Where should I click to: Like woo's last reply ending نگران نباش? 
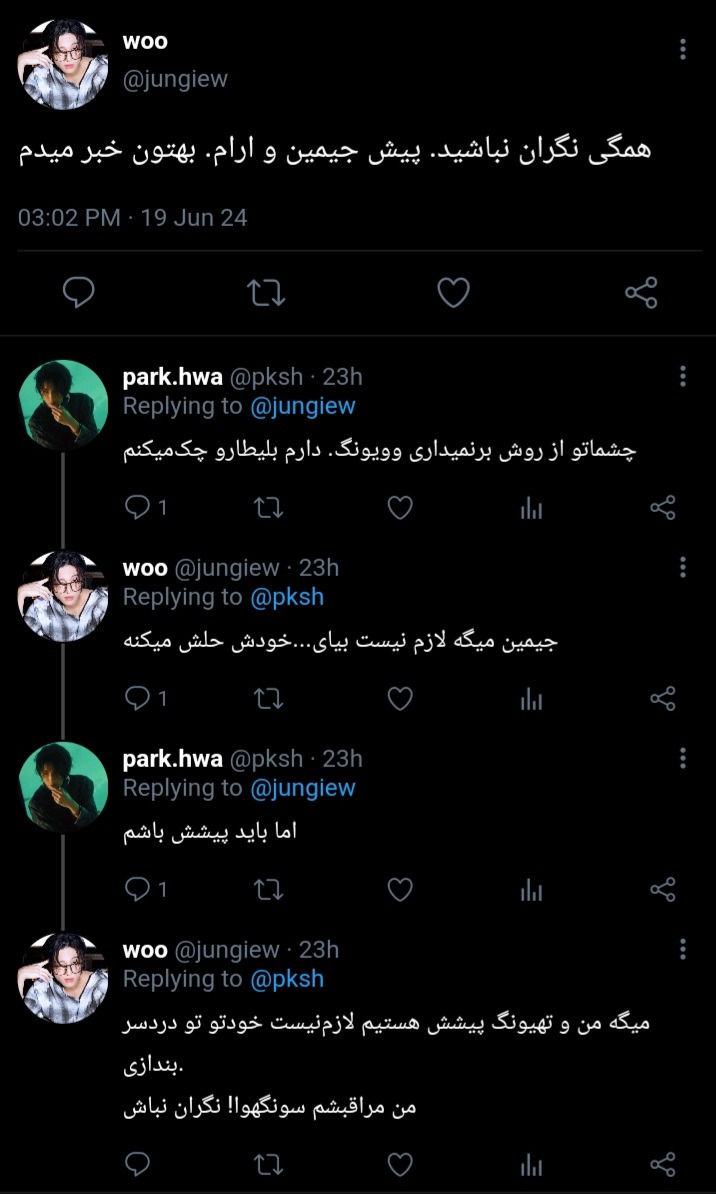[x=400, y=1164]
